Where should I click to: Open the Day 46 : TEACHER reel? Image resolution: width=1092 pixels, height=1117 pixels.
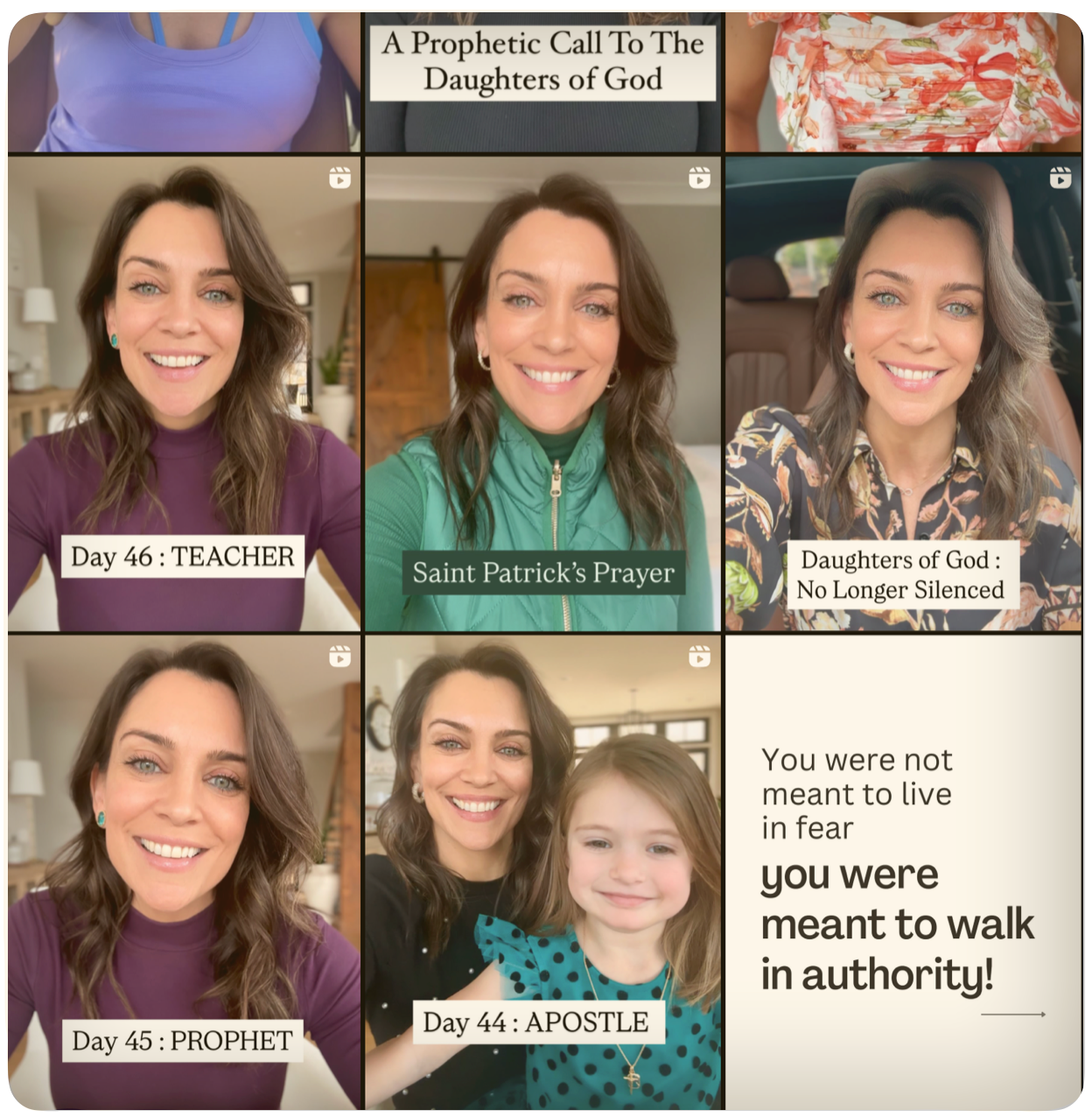pos(184,394)
